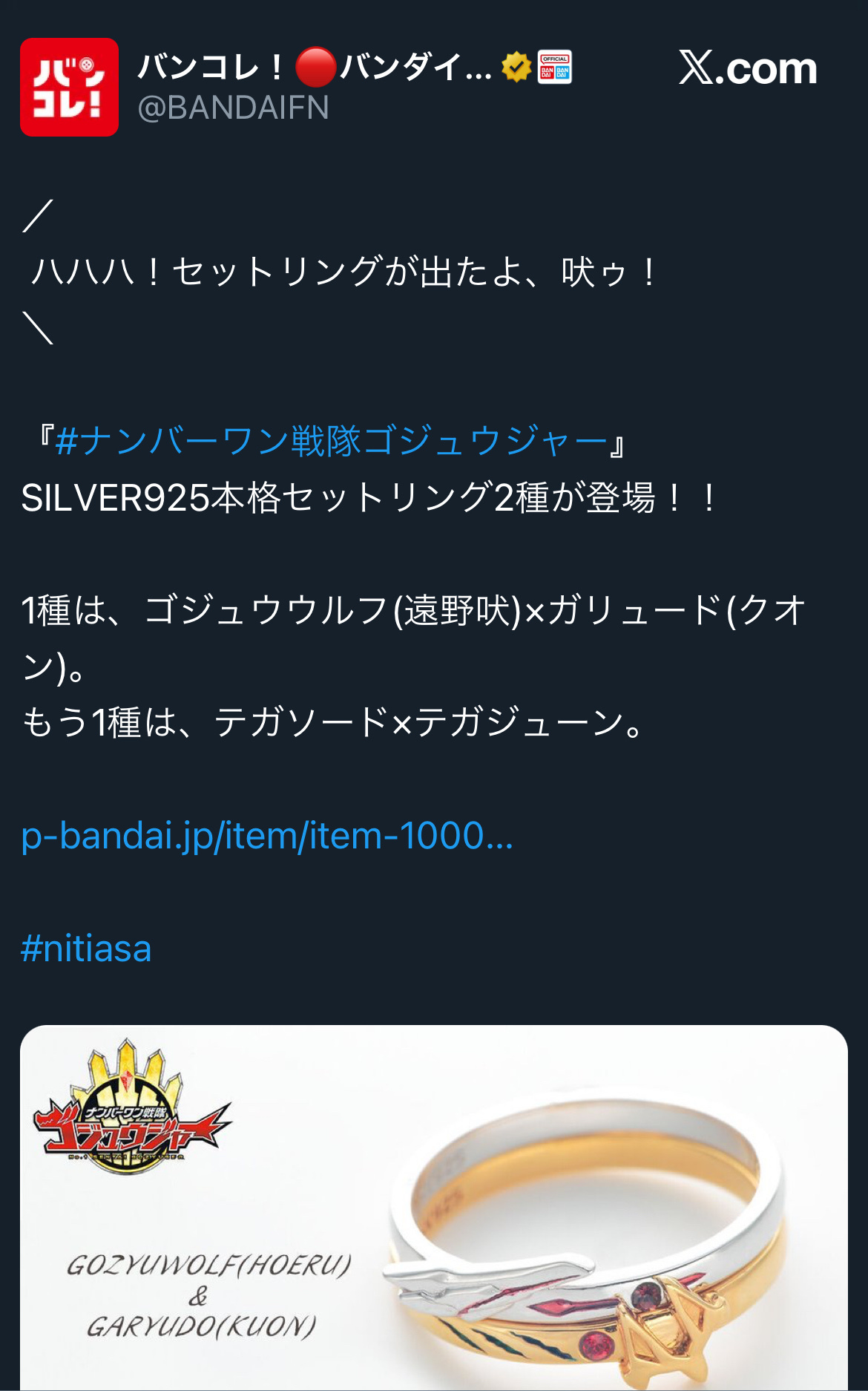Open hashtag #ナンバーワン戦隊ゴジュウジャー
Screen dimensions: 868x1391
coord(331,441)
